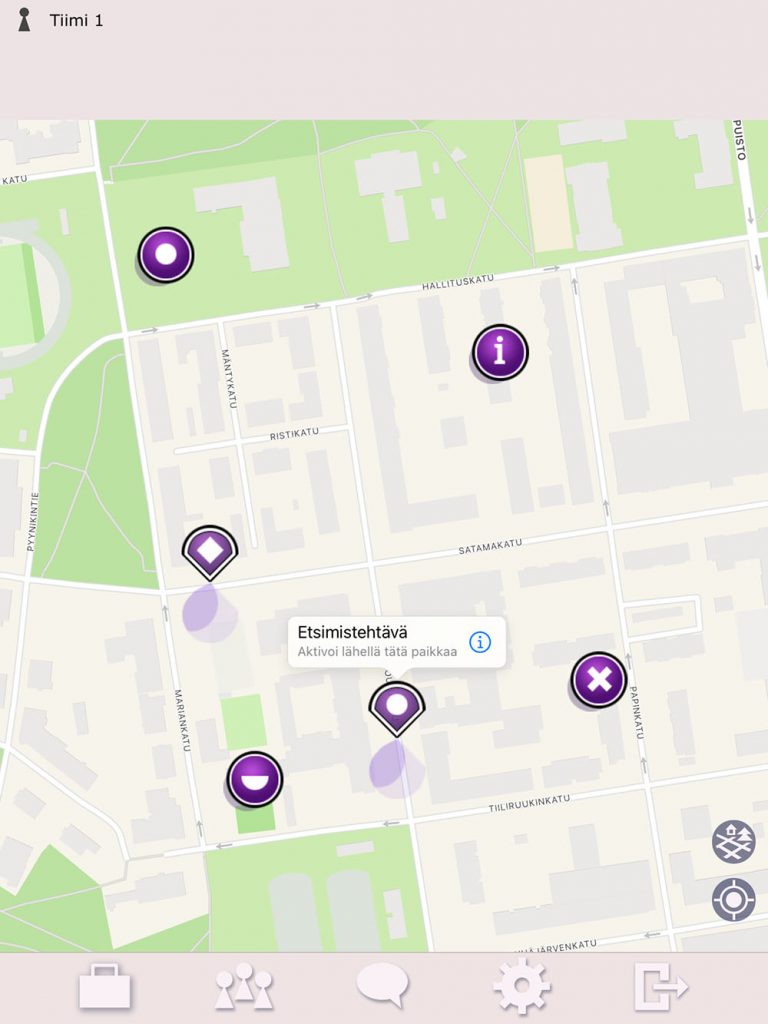Tap the diamond pin marker near Satamakatu

tap(210, 550)
